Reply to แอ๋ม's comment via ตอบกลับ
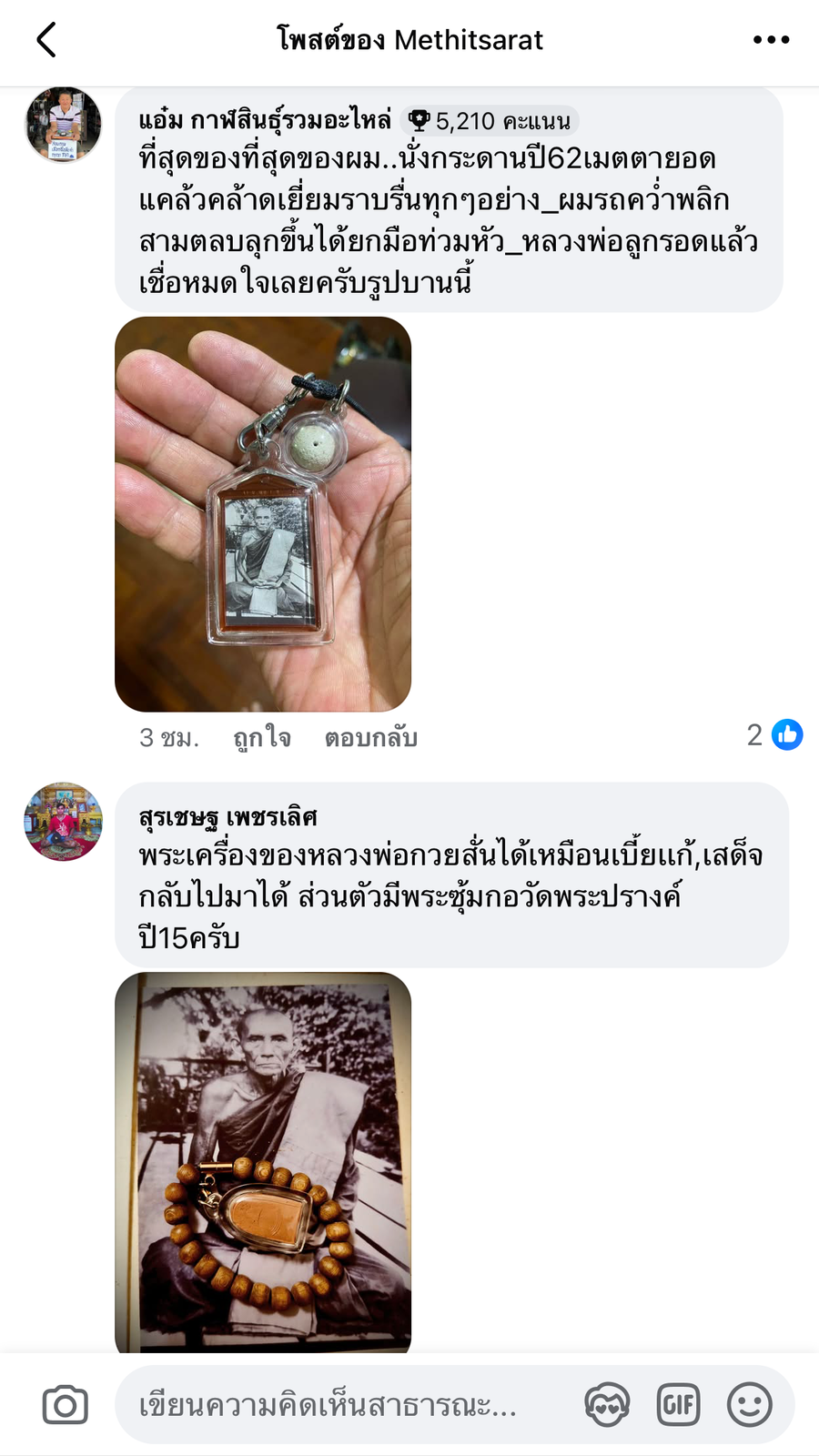Screen dimensions: 819x1456 [371, 737]
